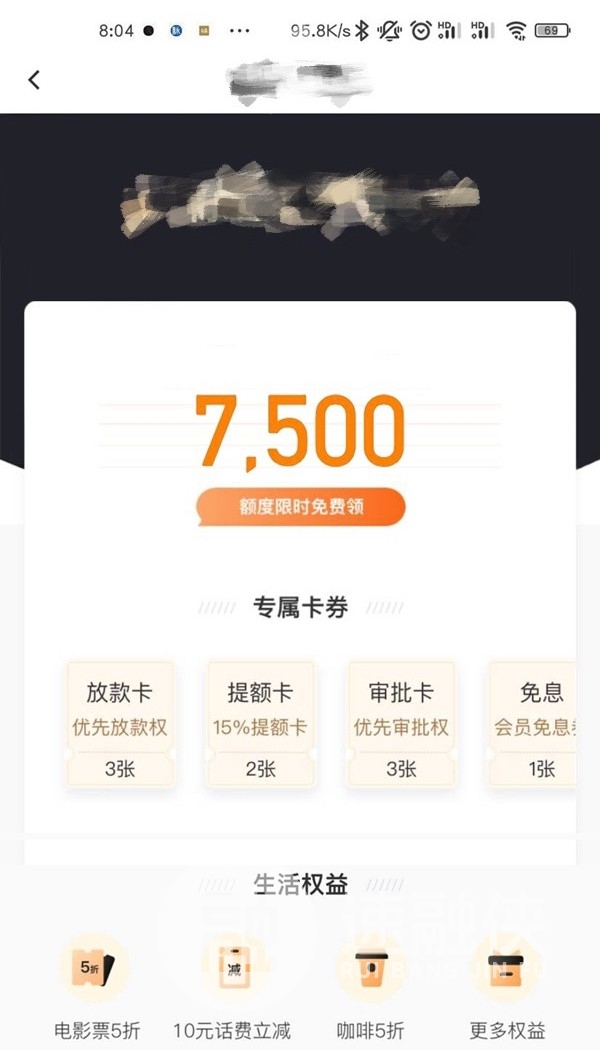Tap the 额度限时免费领 button
Viewport: 600px width, 1050px height.
(301, 507)
